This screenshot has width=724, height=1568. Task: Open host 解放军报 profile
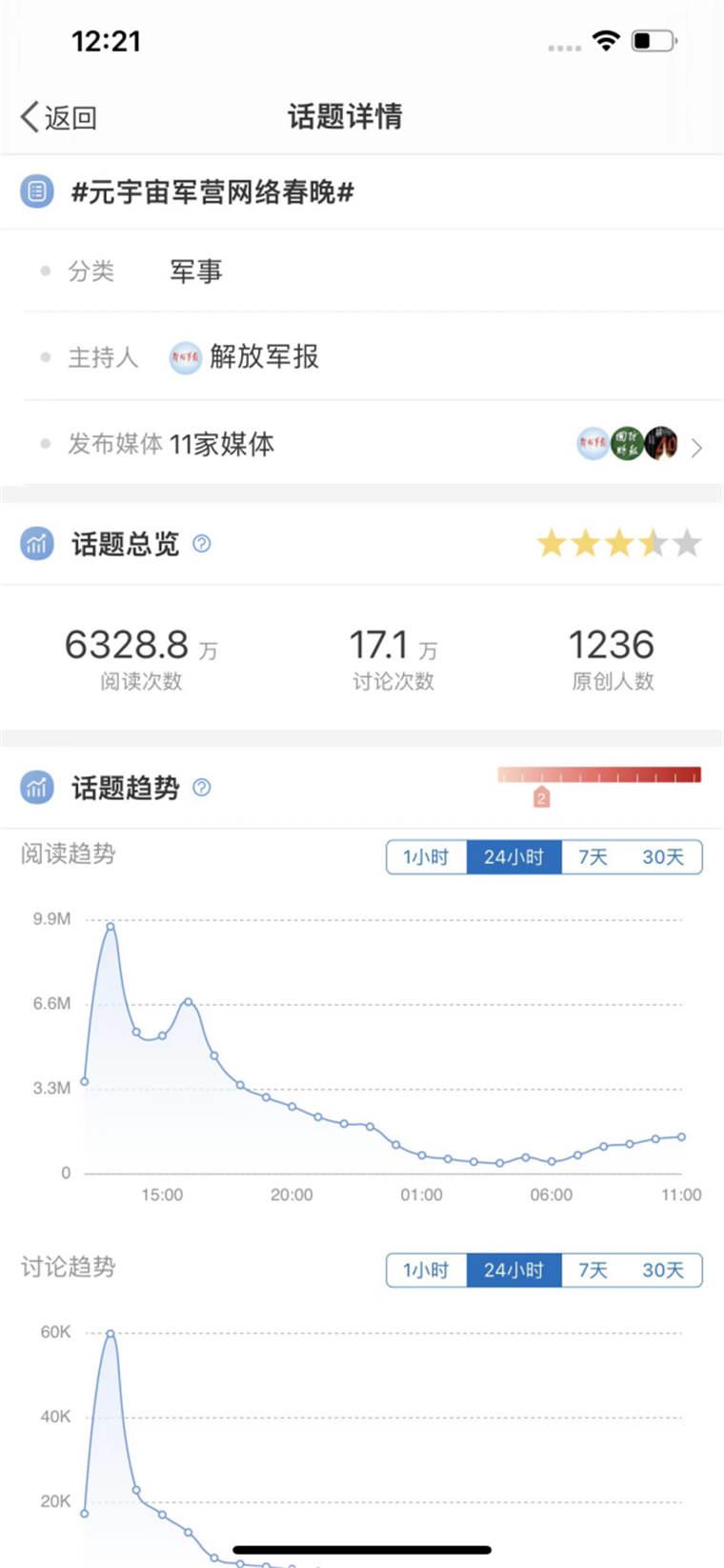(245, 357)
